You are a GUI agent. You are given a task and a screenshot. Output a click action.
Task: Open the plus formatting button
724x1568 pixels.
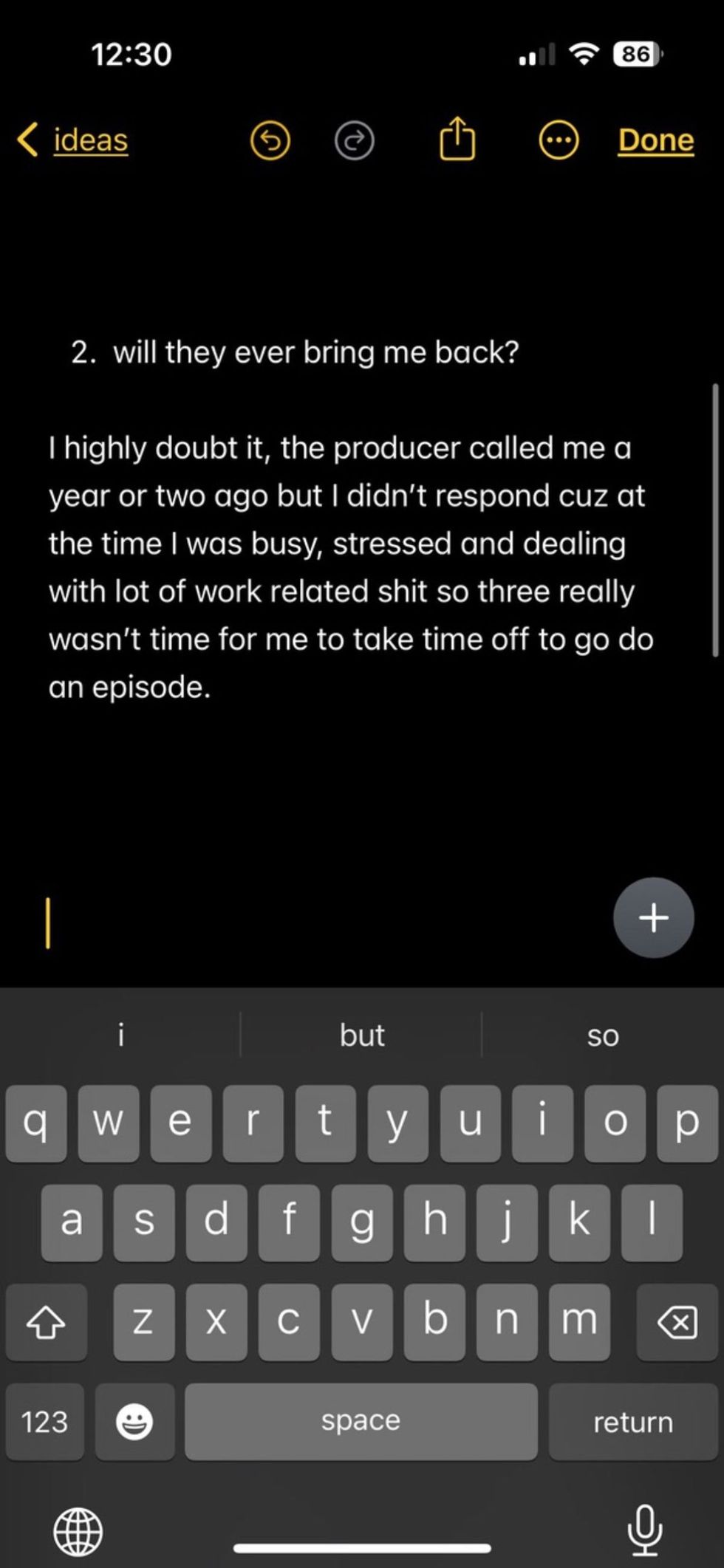(x=653, y=917)
